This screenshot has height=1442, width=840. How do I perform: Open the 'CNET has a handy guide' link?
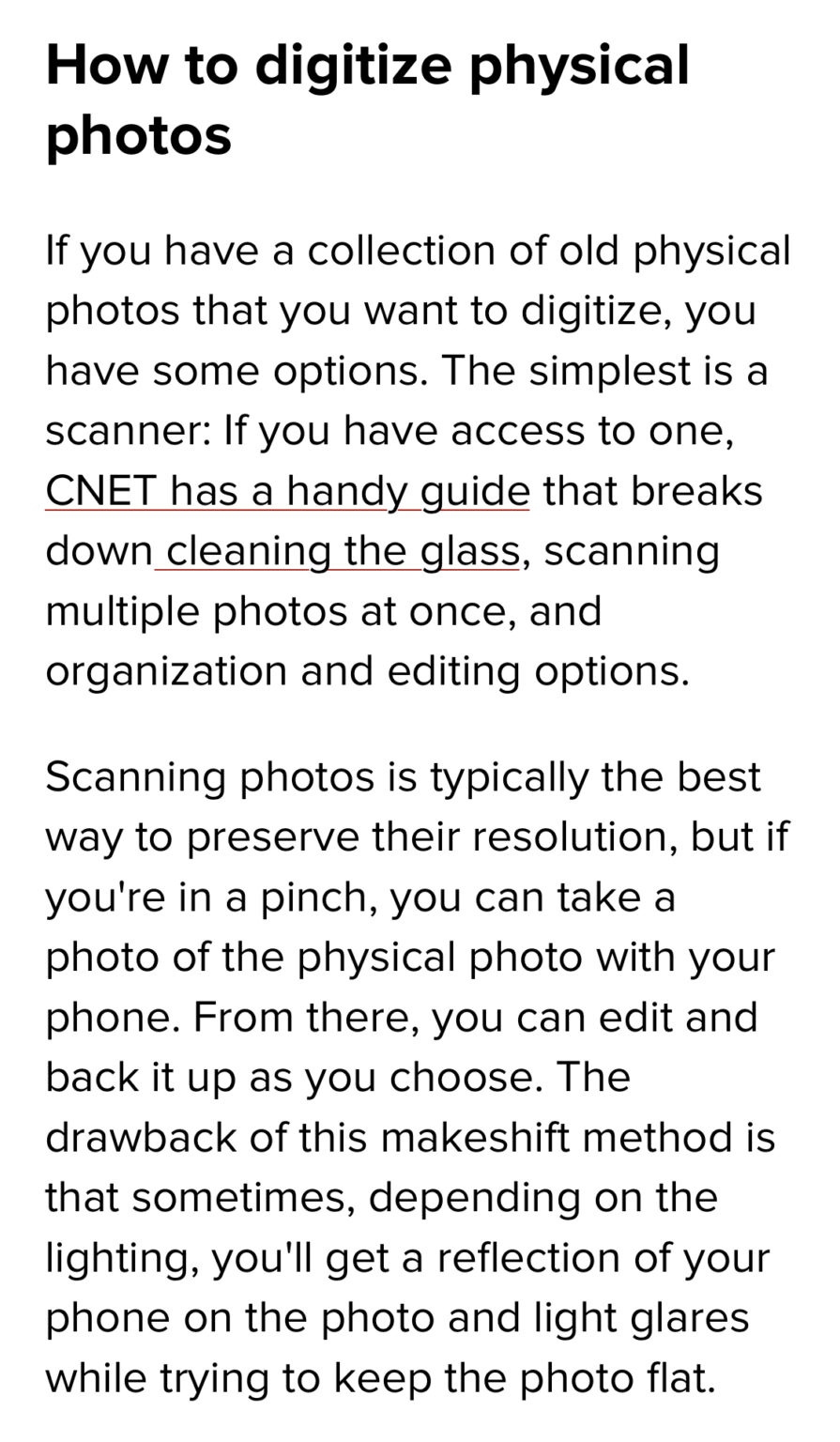[287, 491]
